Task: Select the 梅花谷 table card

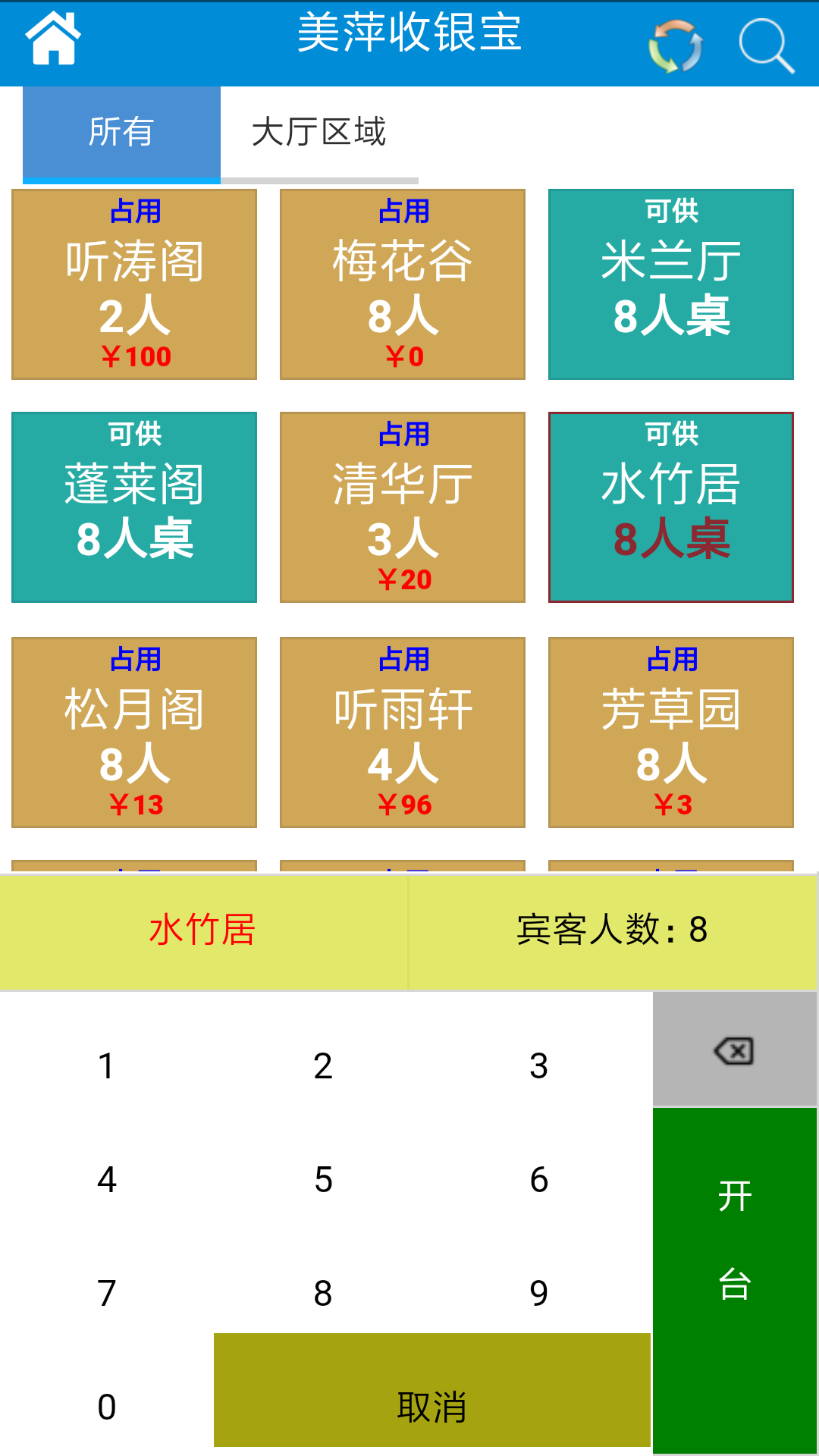Action: tap(402, 283)
